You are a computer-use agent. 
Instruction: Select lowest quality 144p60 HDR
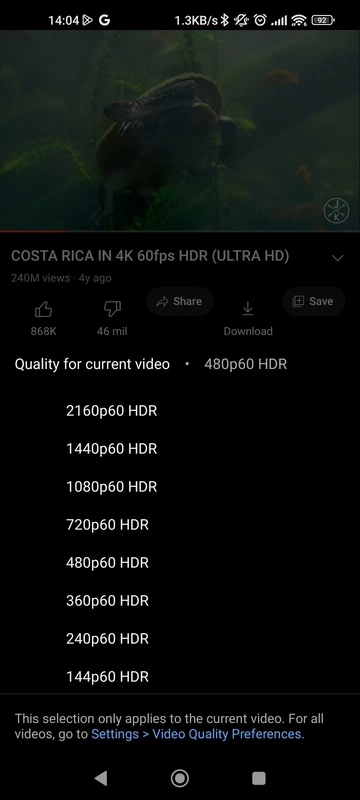tap(180, 677)
